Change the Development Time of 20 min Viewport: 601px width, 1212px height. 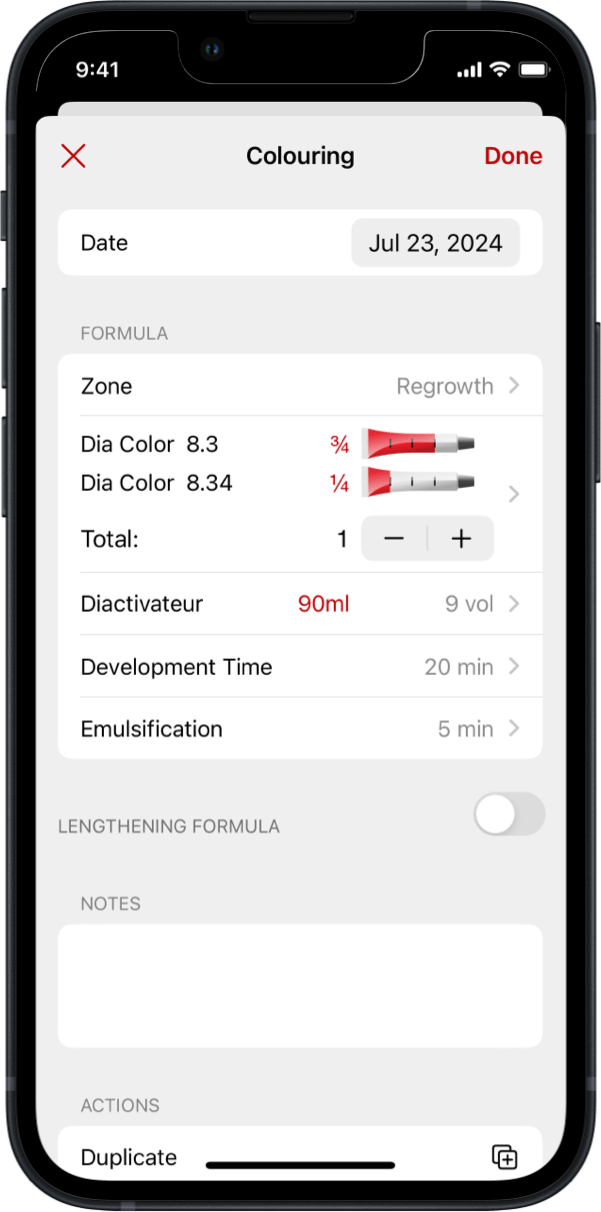tap(300, 667)
